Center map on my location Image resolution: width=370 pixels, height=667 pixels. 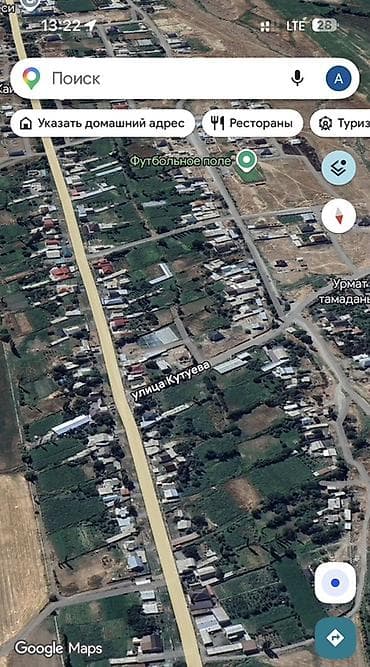click(335, 583)
